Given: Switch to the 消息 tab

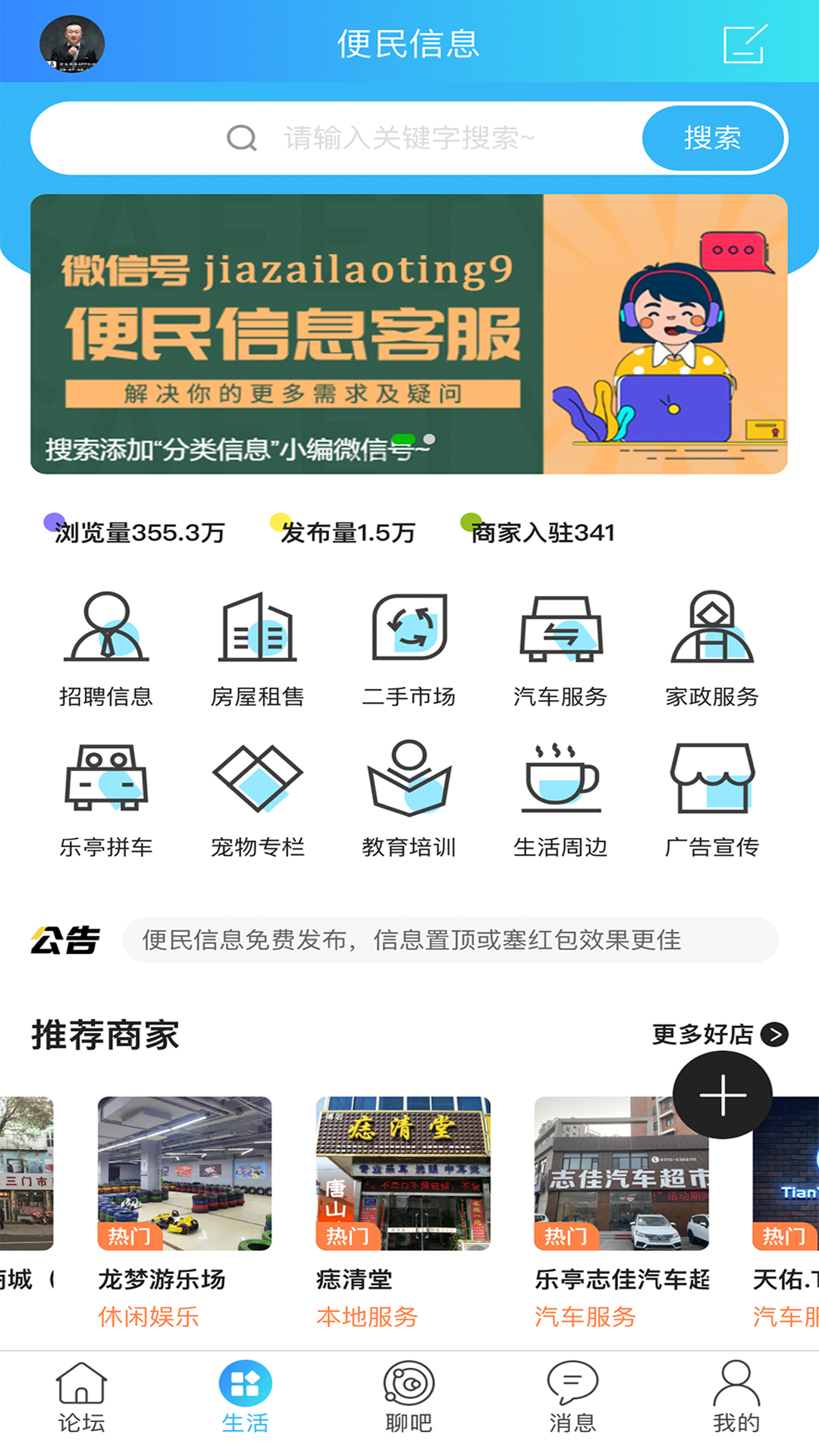Looking at the screenshot, I should pos(573,1397).
